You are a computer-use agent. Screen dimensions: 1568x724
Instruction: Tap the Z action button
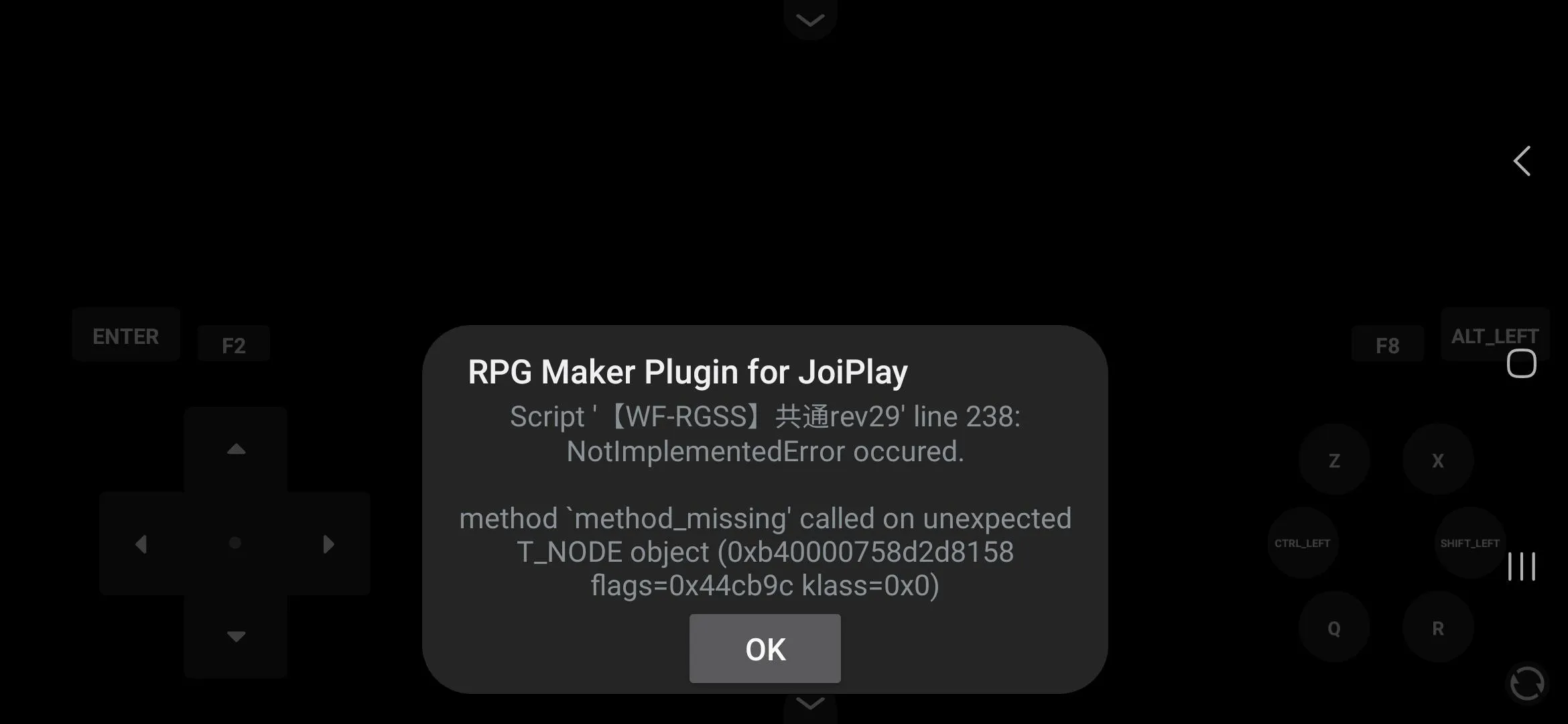coord(1334,460)
